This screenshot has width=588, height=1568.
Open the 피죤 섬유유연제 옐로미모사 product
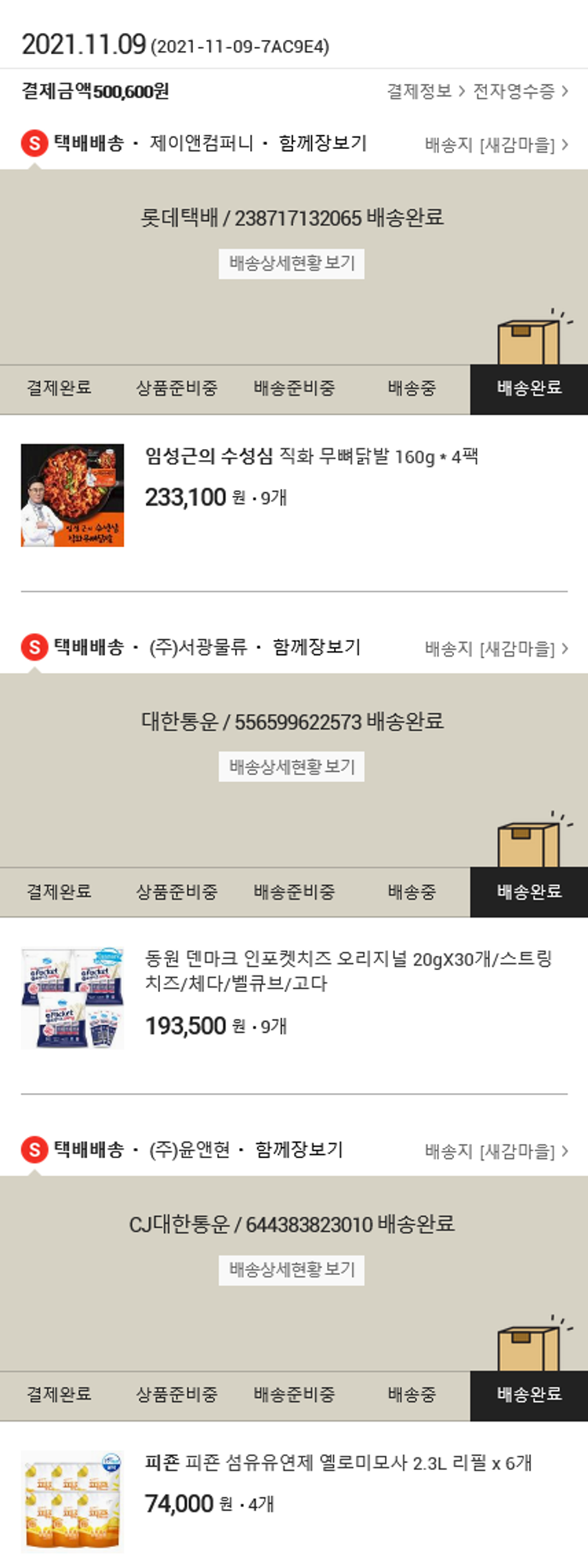[338, 1463]
